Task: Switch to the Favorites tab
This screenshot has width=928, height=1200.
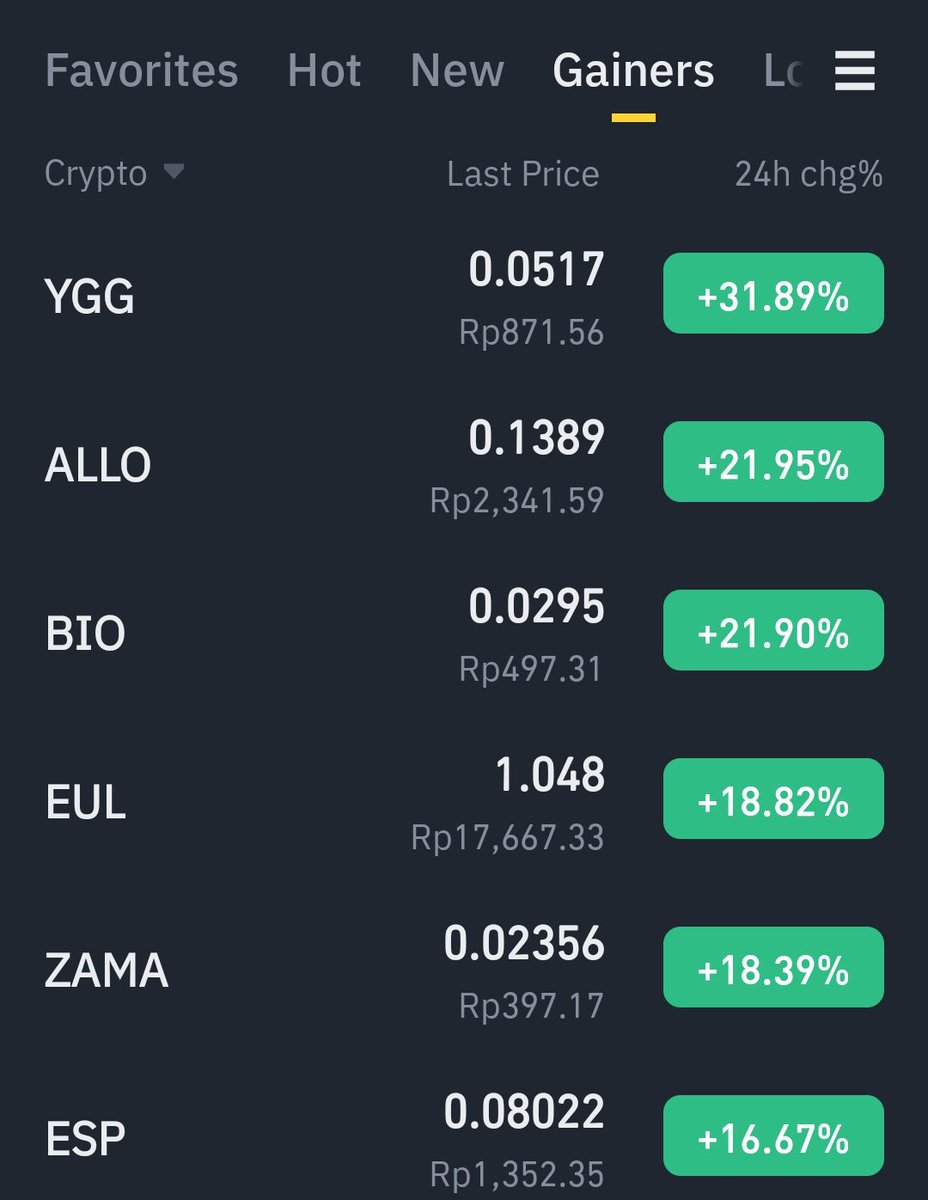Action: 141,71
